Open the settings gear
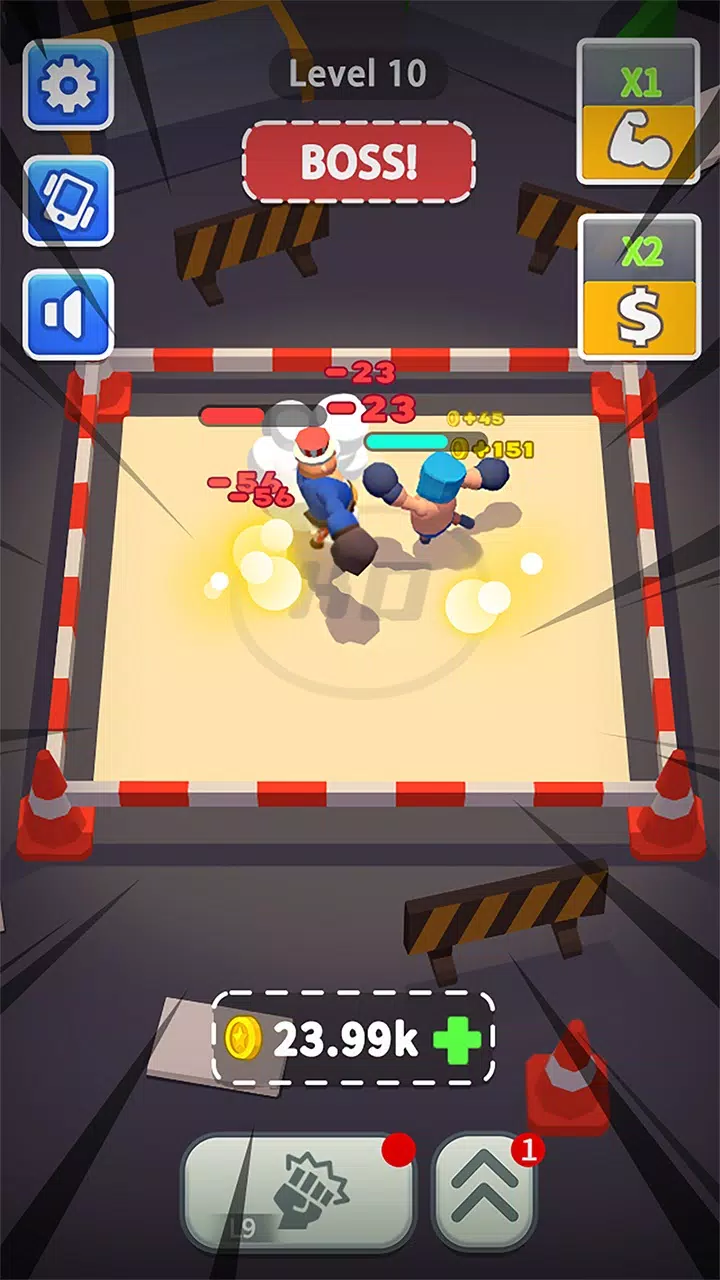 coord(68,85)
